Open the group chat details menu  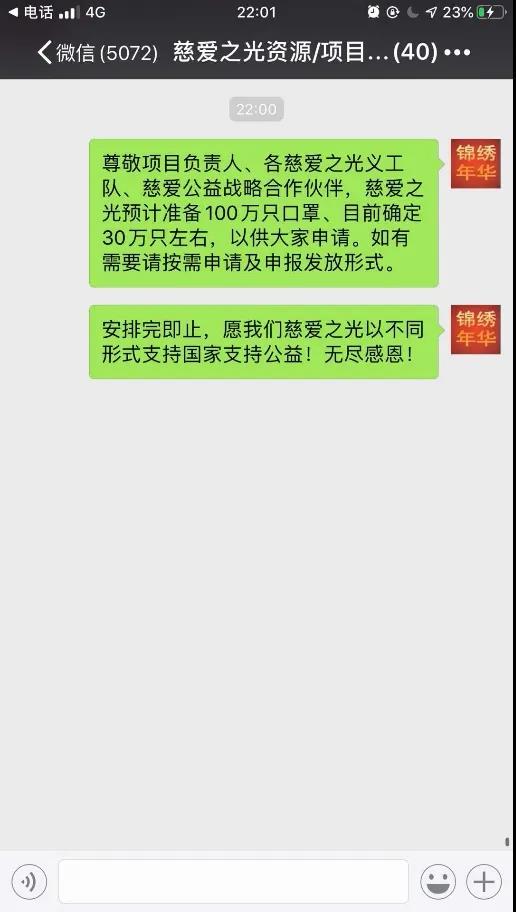(x=457, y=53)
